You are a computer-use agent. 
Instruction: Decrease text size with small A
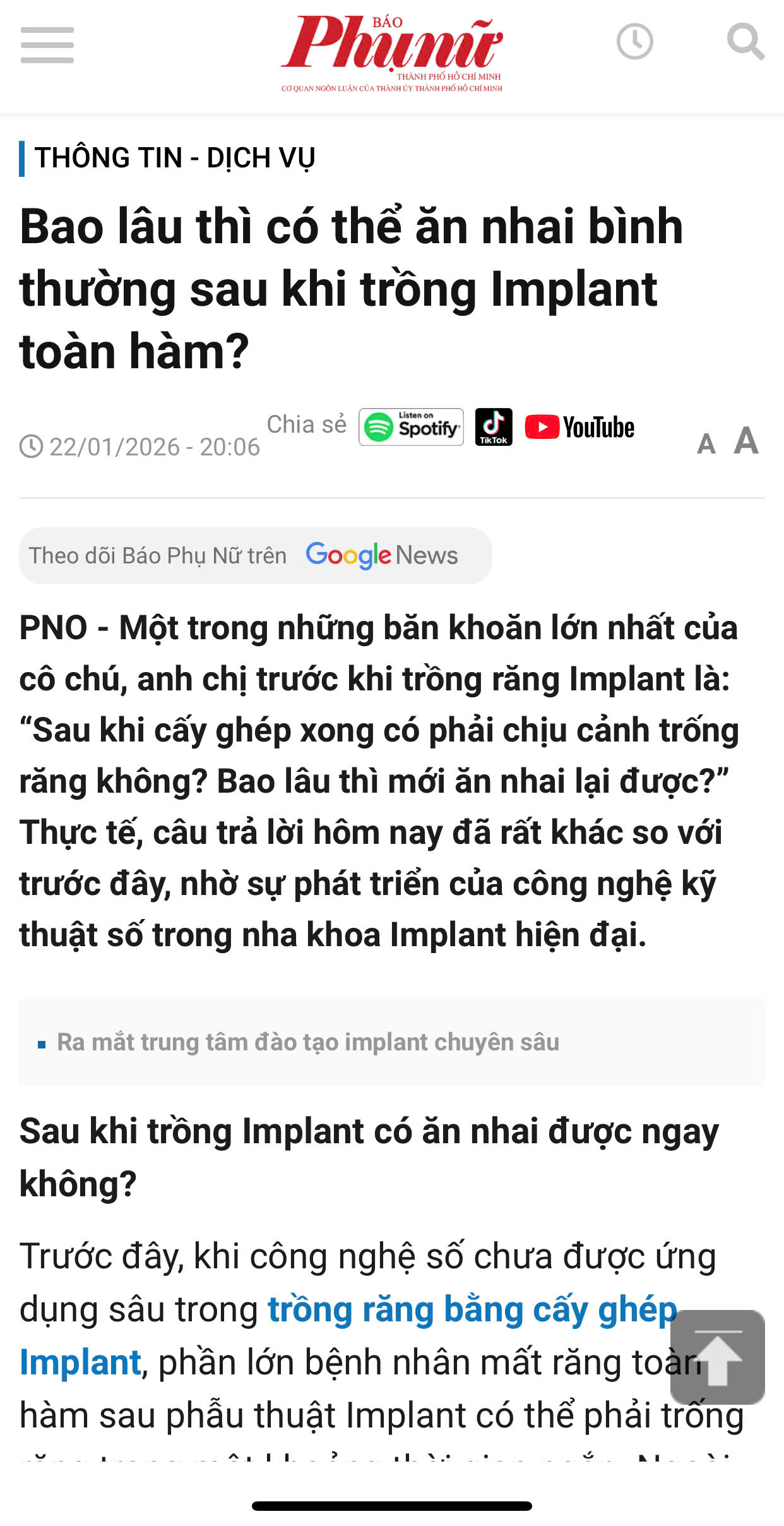pyautogui.click(x=706, y=444)
